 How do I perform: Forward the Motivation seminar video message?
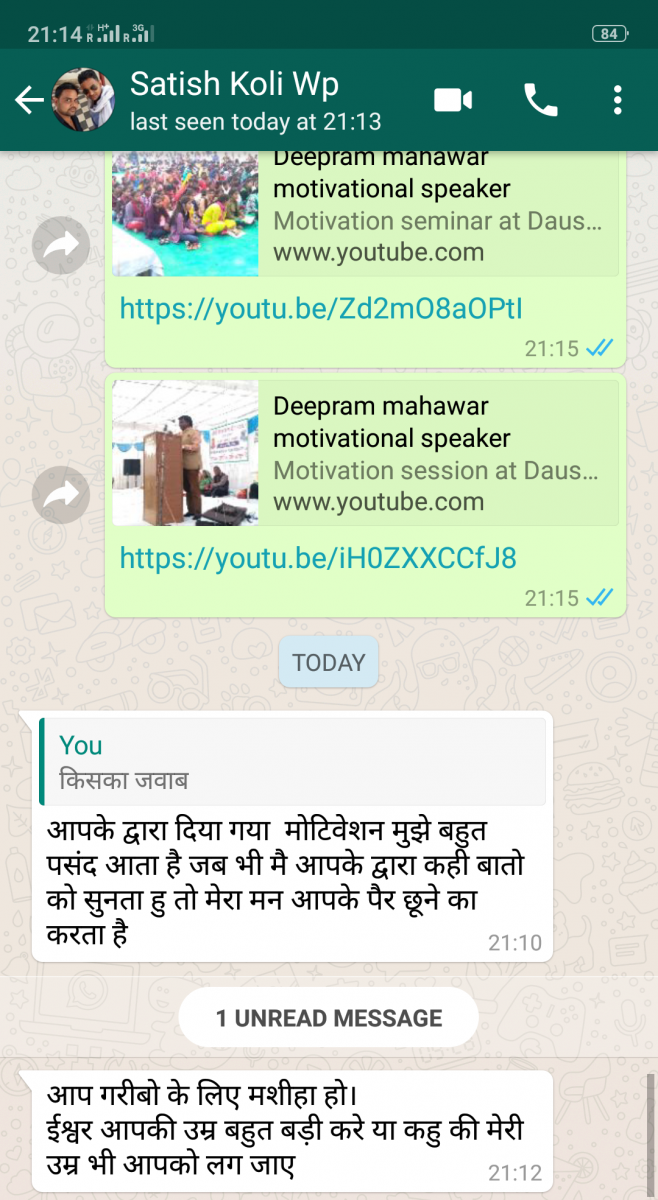point(61,245)
